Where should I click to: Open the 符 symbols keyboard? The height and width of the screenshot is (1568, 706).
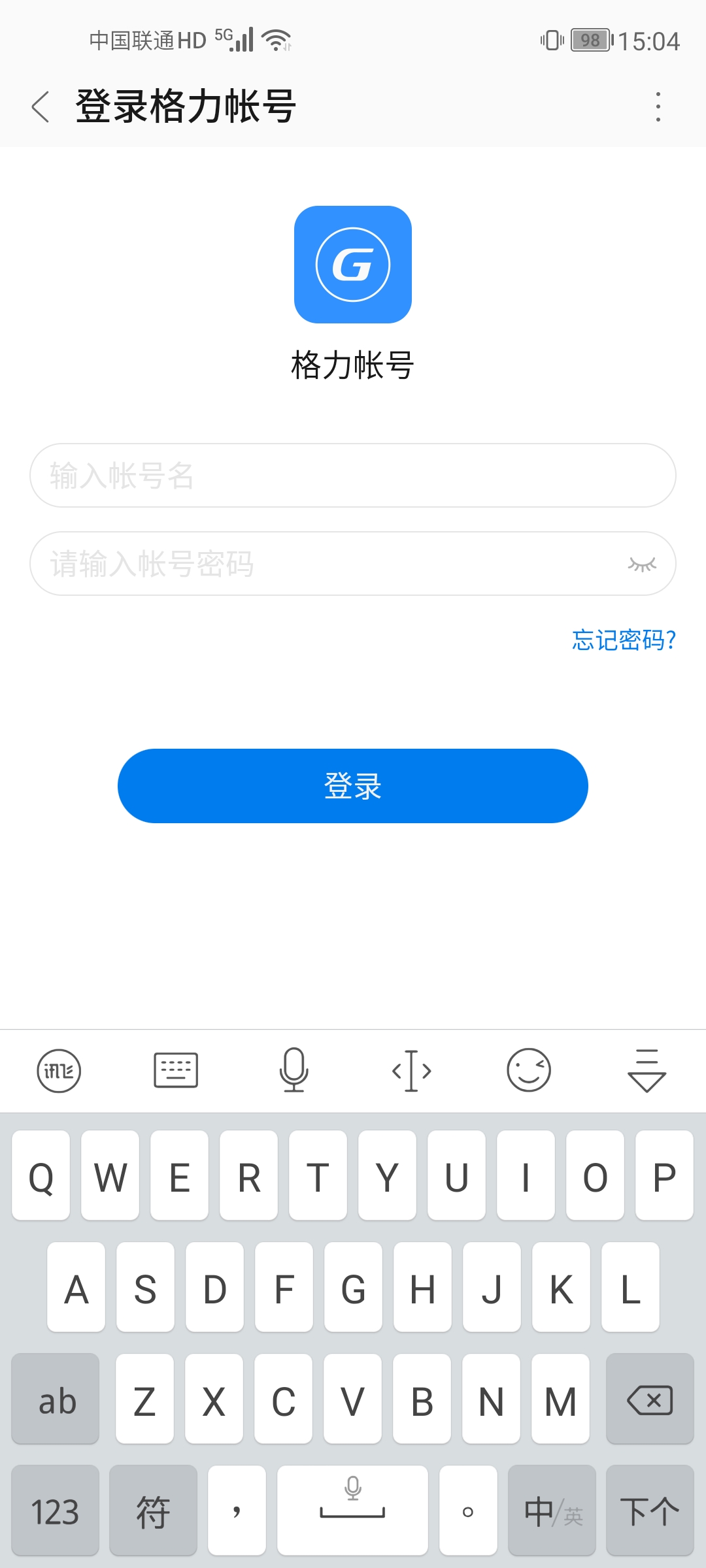click(x=153, y=1510)
